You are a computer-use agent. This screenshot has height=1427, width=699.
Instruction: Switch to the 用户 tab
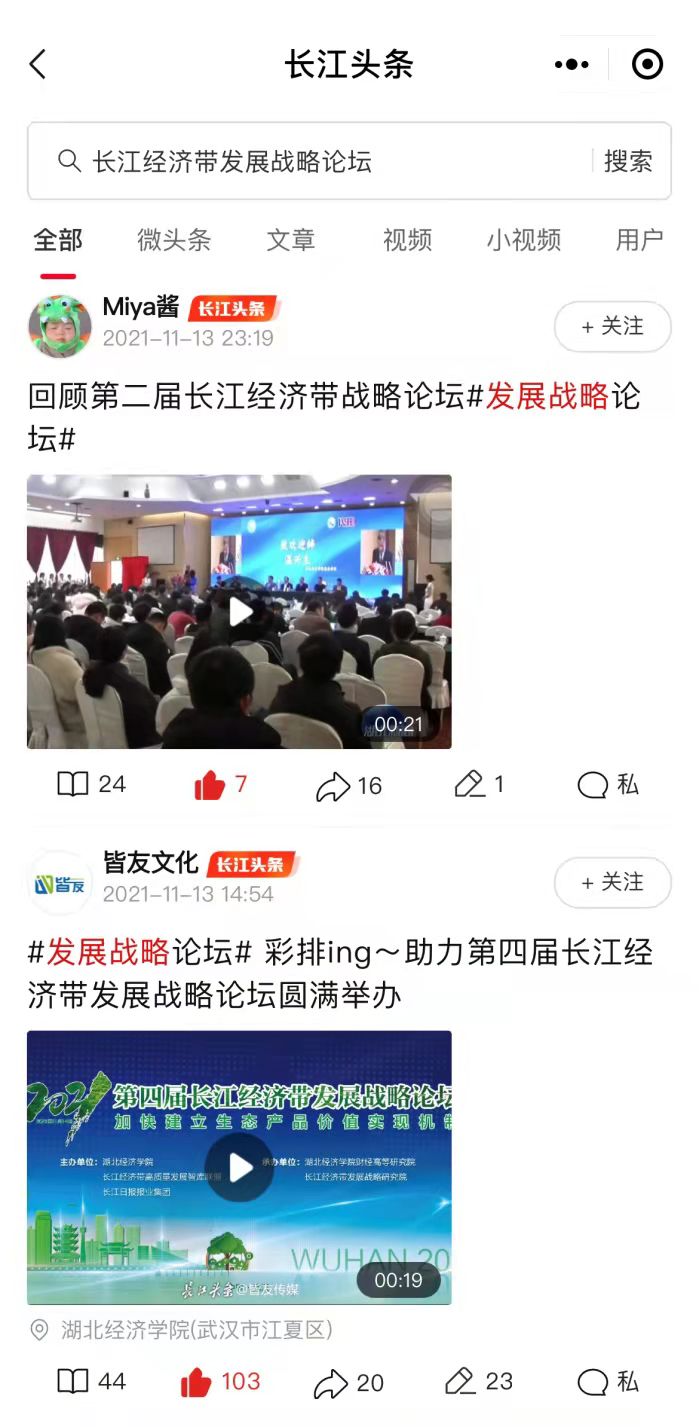pyautogui.click(x=639, y=240)
